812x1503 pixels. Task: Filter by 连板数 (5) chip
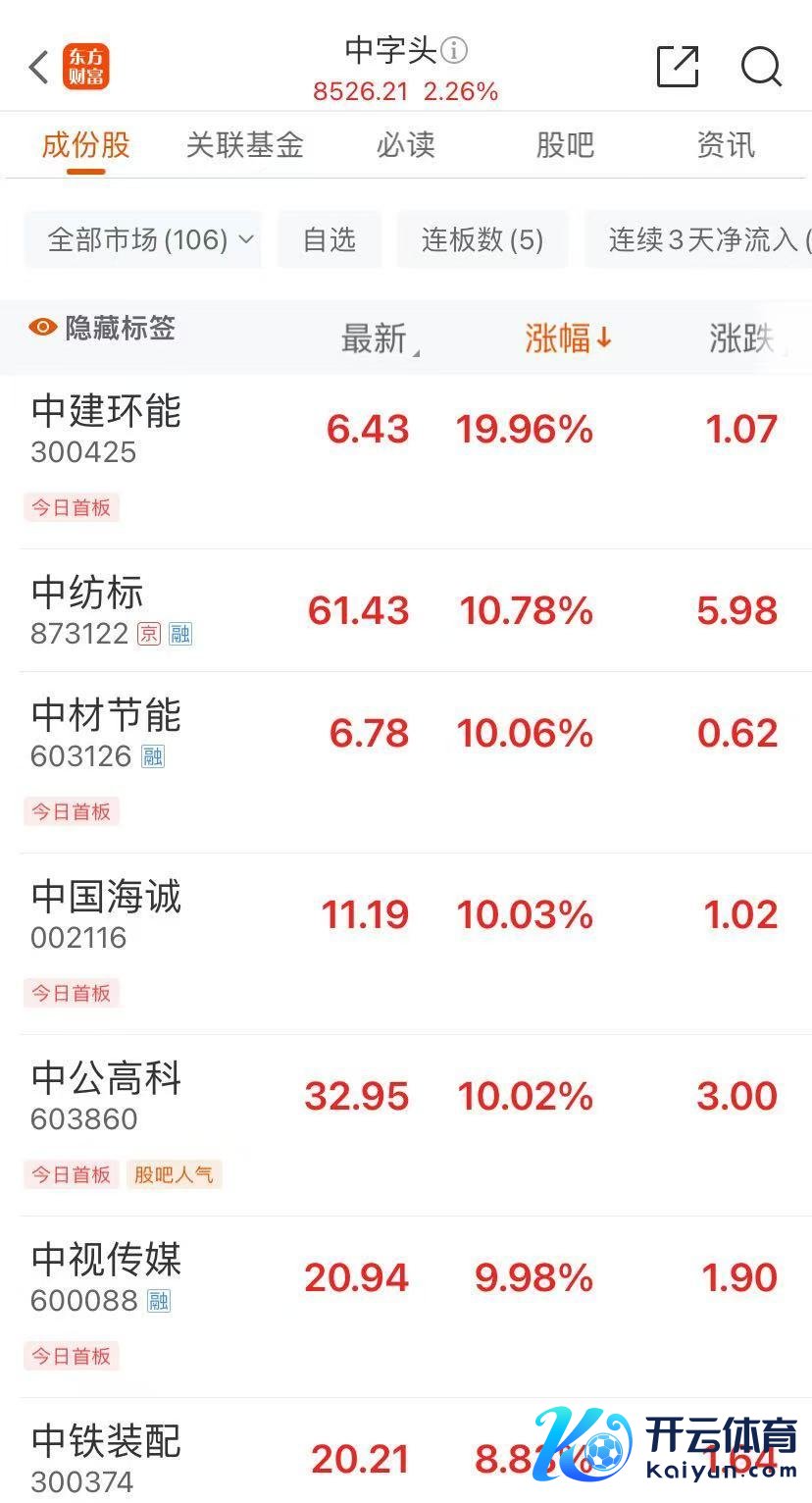pos(482,239)
